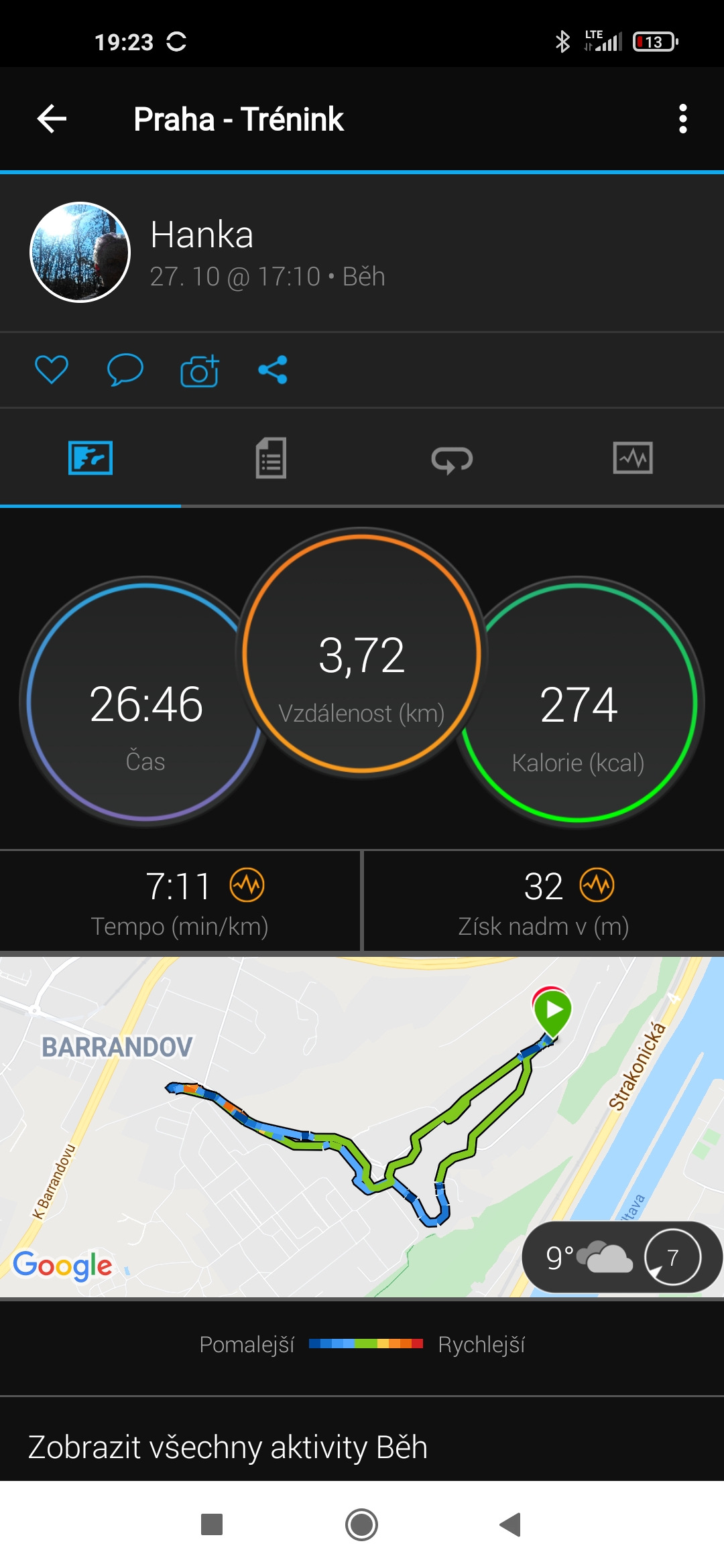724x1568 pixels.
Task: Go back using the arrow icon
Action: click(52, 119)
